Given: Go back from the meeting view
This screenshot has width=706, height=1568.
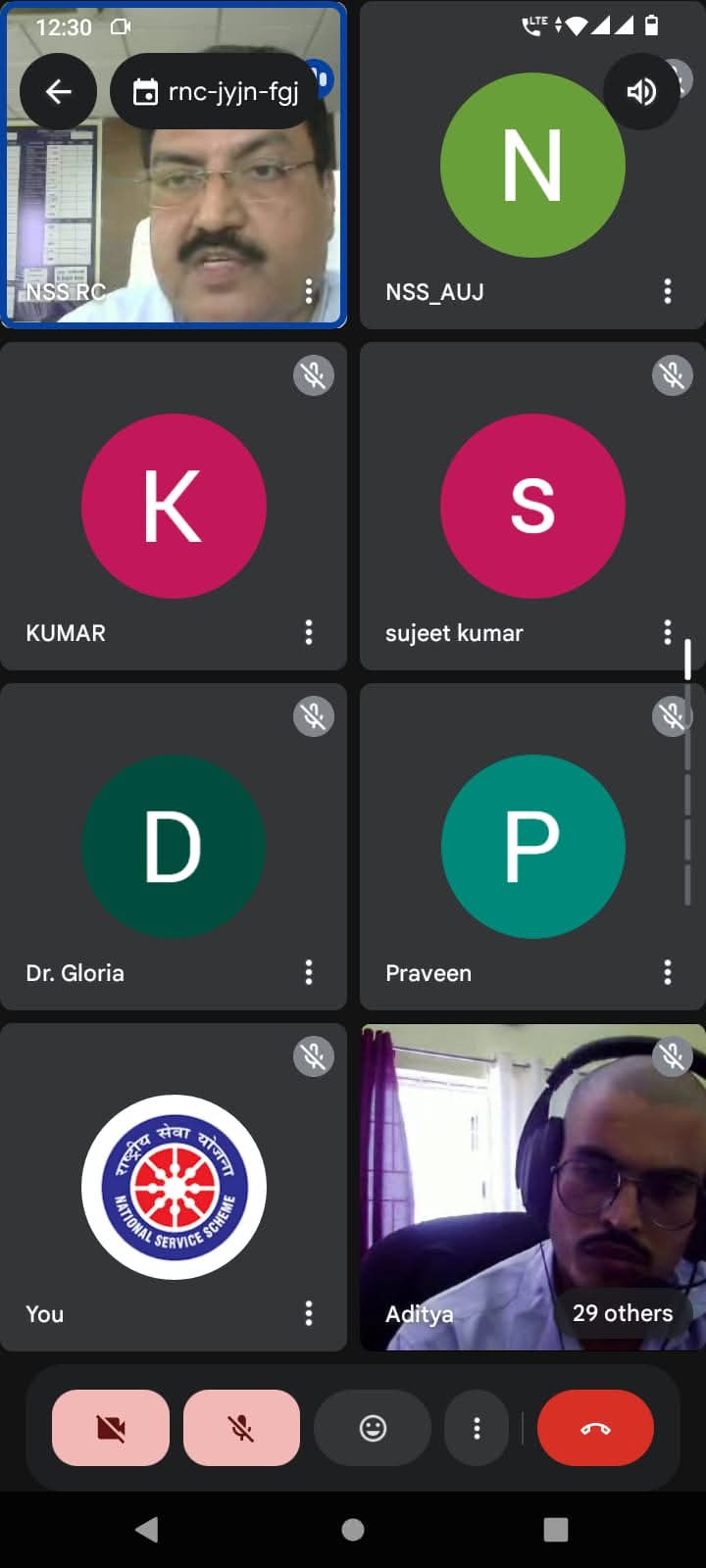Looking at the screenshot, I should [x=59, y=92].
